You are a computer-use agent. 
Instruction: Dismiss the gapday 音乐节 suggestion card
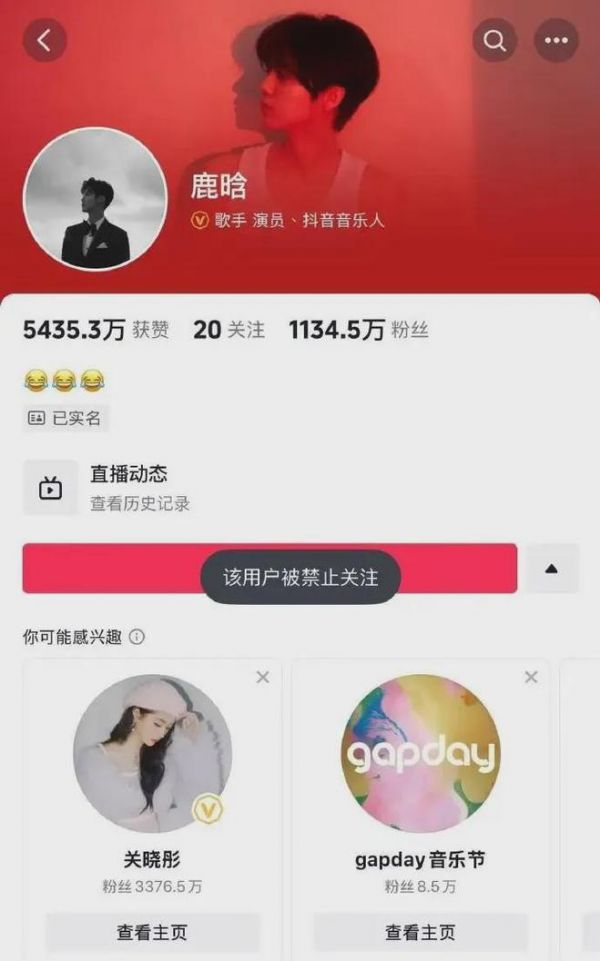[531, 678]
